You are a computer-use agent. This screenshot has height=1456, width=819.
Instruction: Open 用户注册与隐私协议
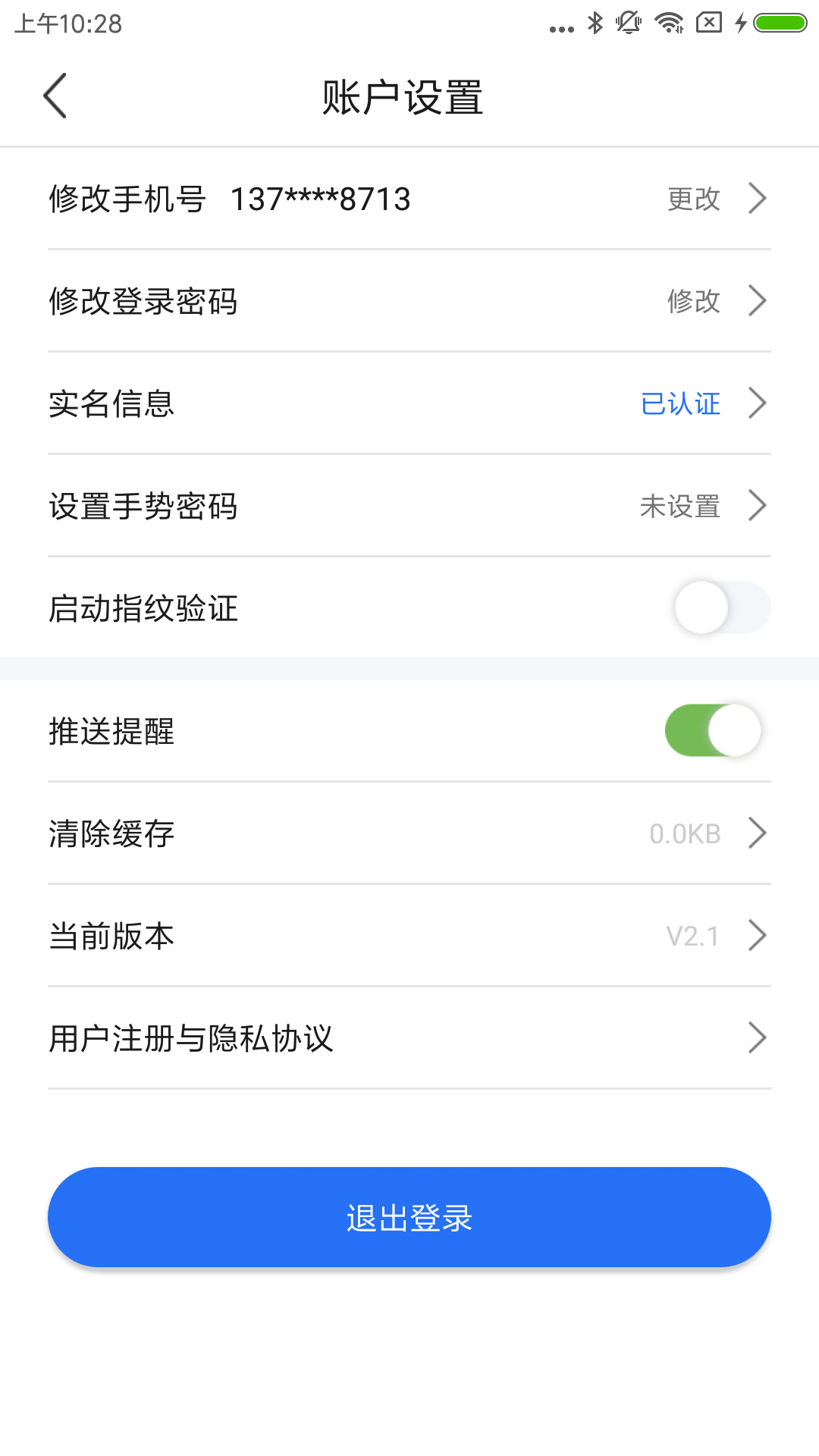[x=409, y=1038]
